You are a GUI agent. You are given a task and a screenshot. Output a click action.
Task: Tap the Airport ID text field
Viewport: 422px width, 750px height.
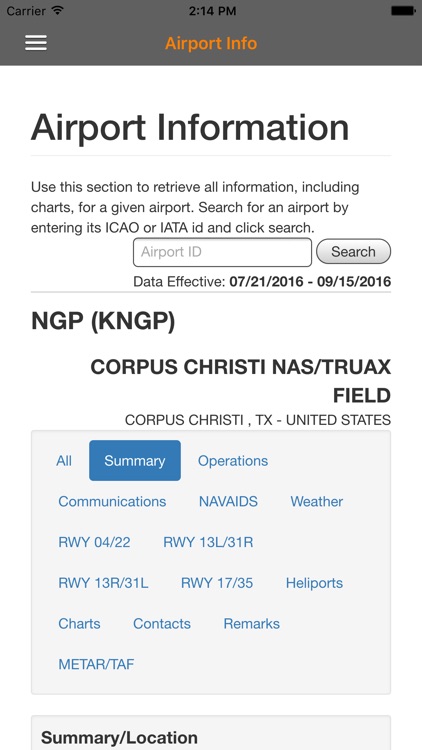[222, 252]
